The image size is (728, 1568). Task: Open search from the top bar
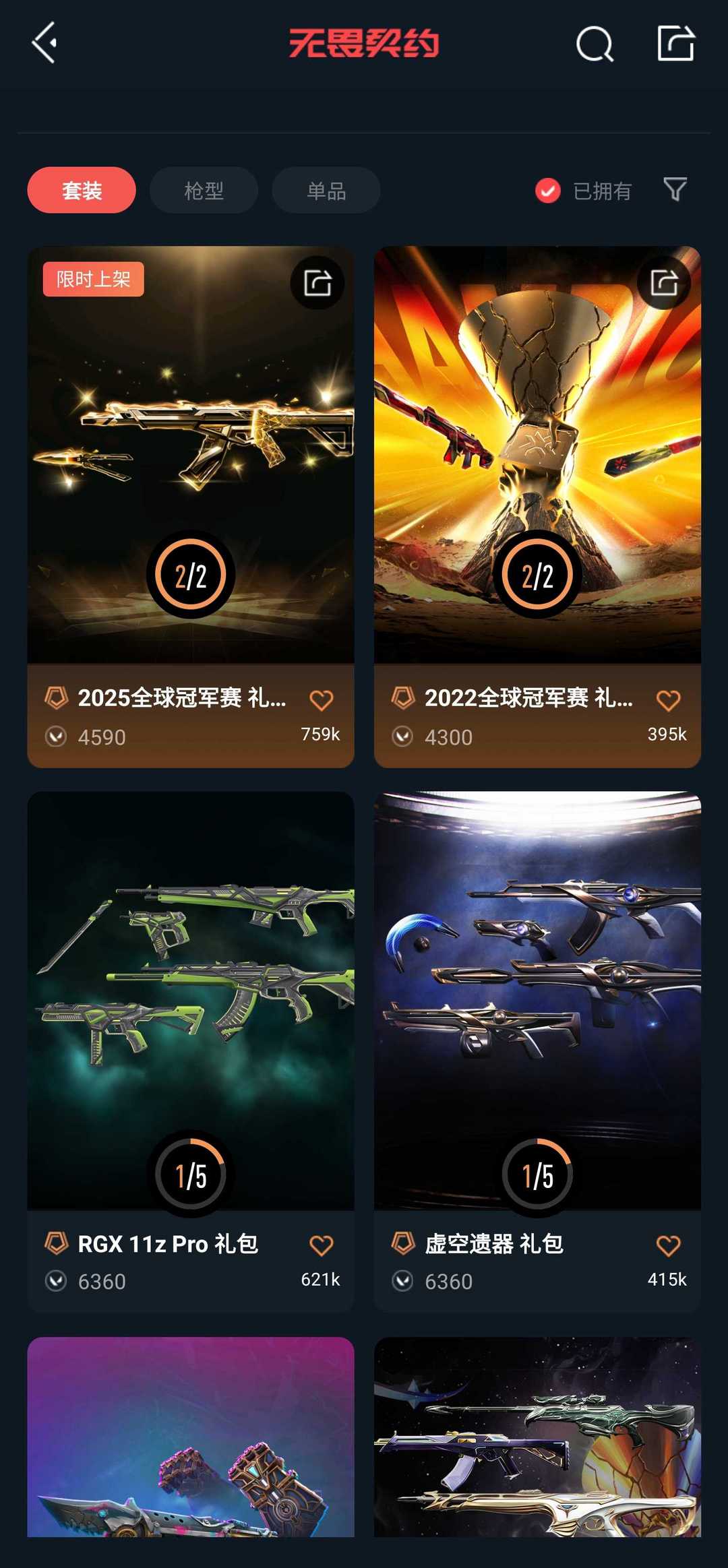(x=595, y=44)
